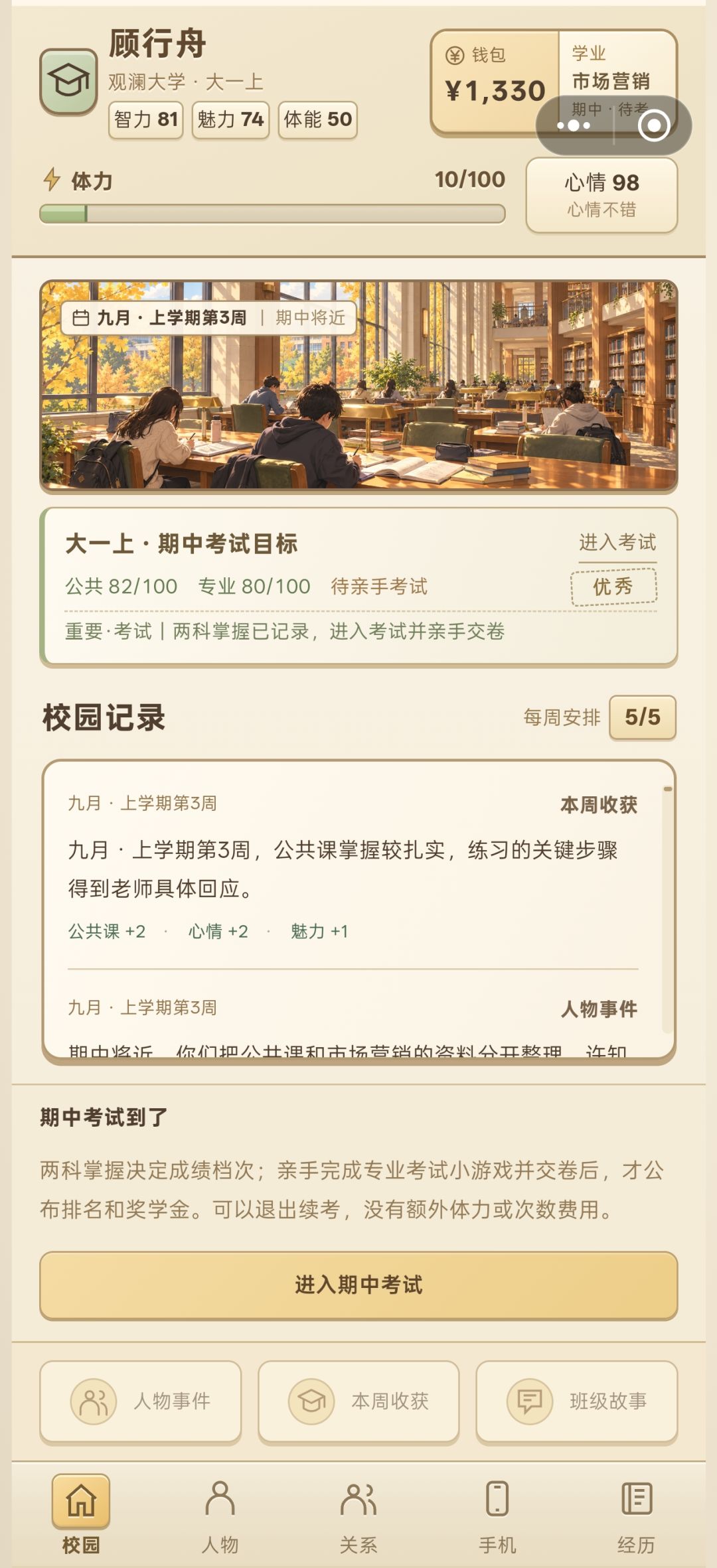The image size is (717, 1568).
Task: Open the 每周安排 5/5 badge
Action: coord(642,717)
